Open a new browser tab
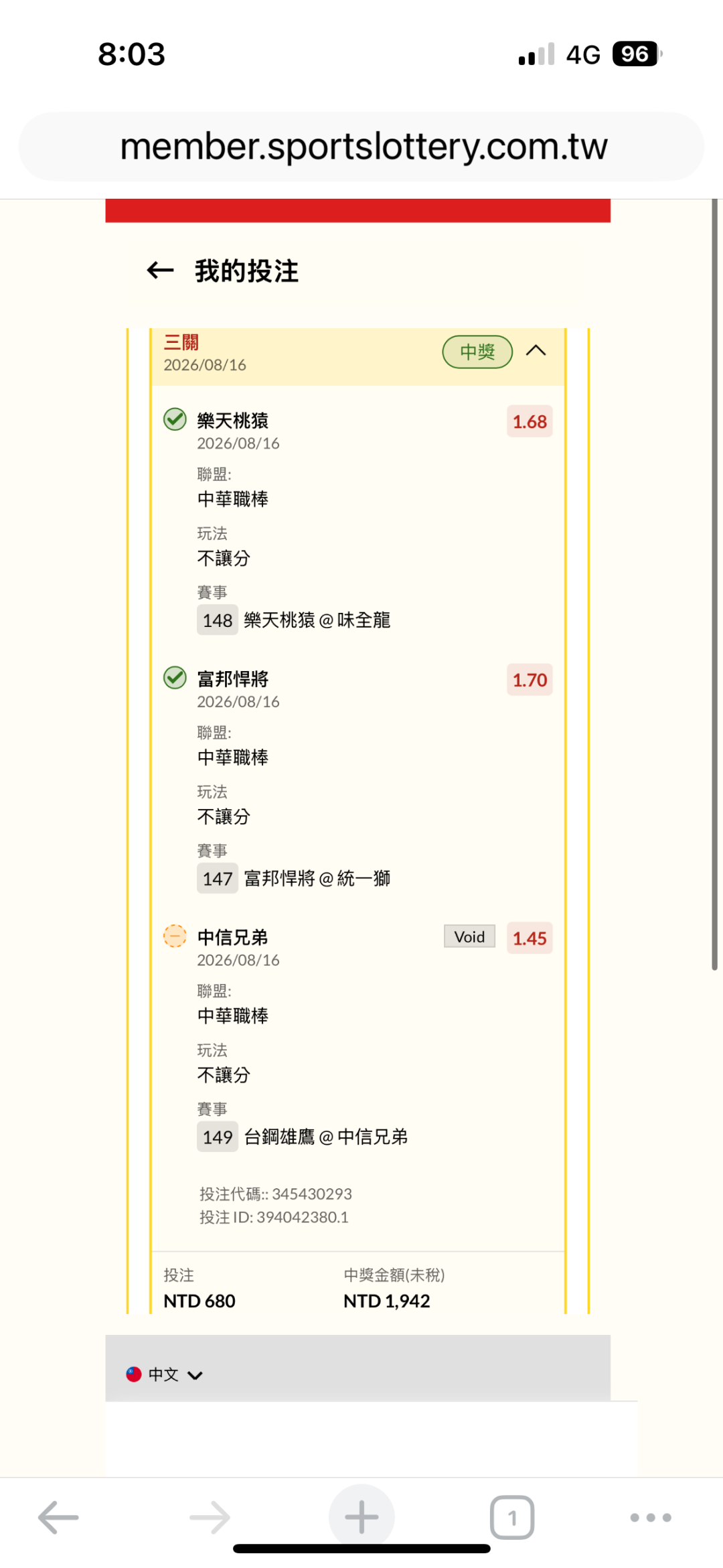 click(x=361, y=1517)
